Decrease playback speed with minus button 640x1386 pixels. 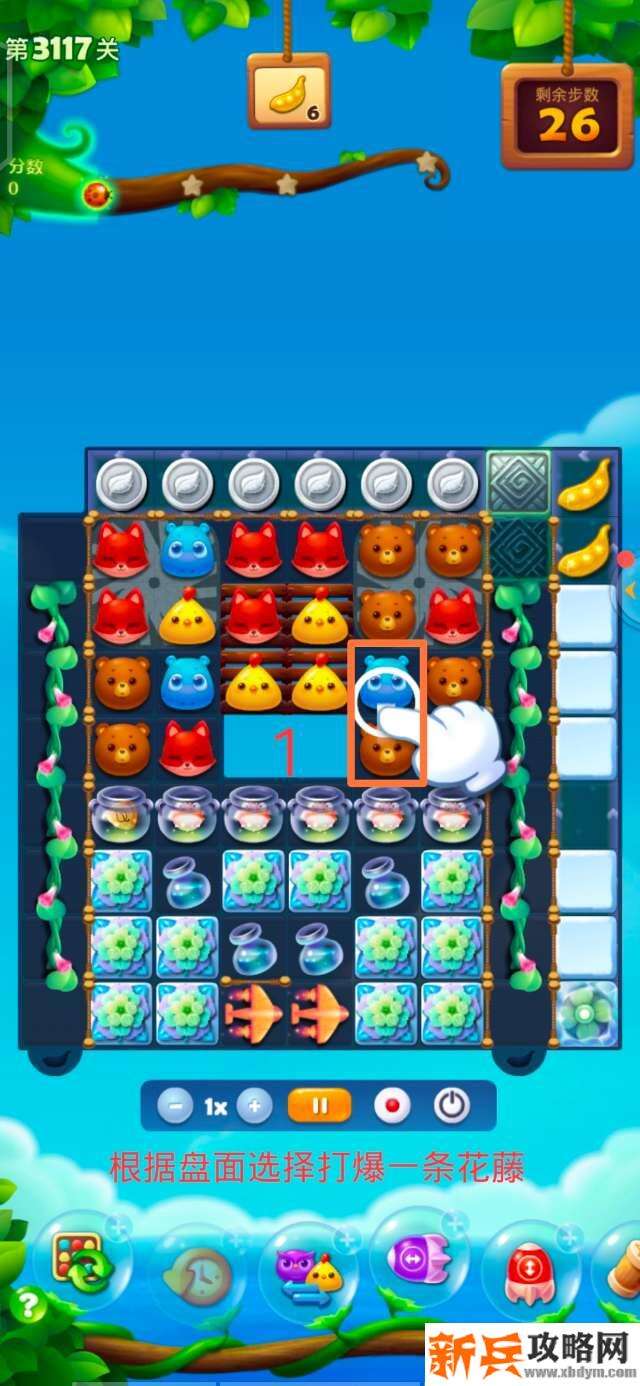pos(175,1106)
